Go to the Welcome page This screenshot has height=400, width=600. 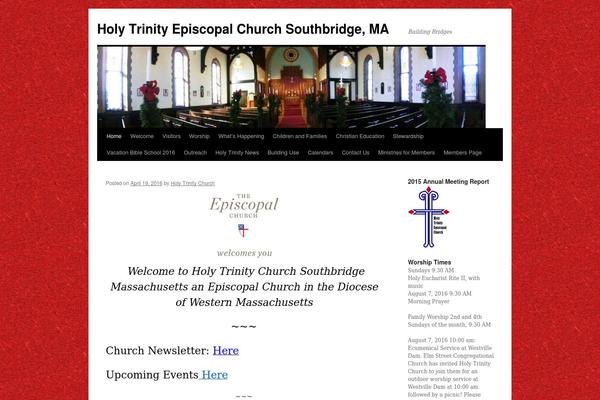click(142, 136)
